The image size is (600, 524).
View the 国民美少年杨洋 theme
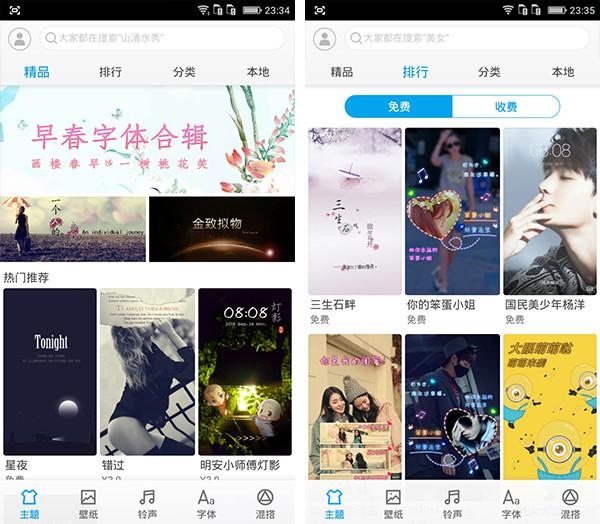click(x=549, y=211)
